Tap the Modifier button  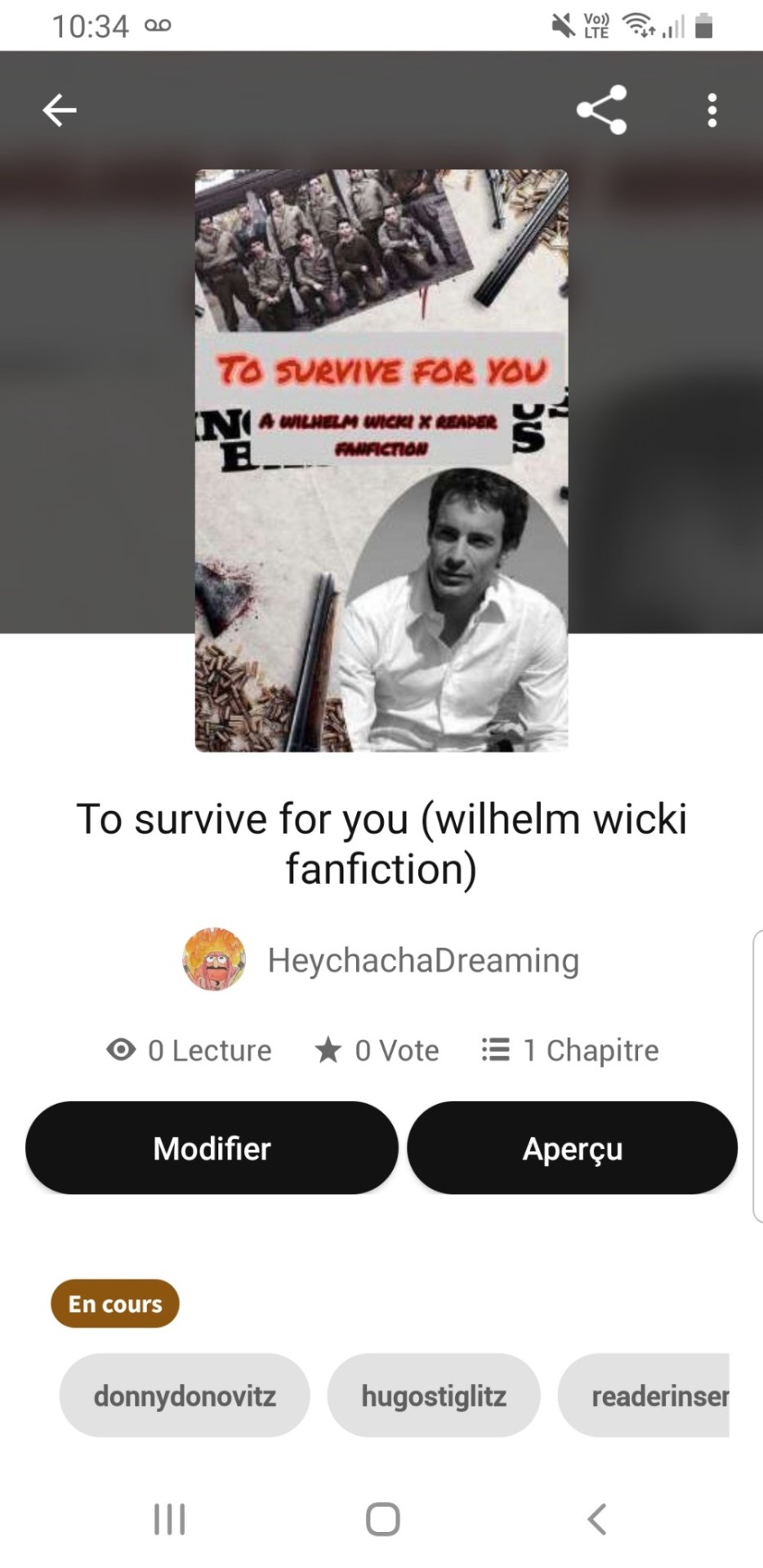[x=212, y=1148]
